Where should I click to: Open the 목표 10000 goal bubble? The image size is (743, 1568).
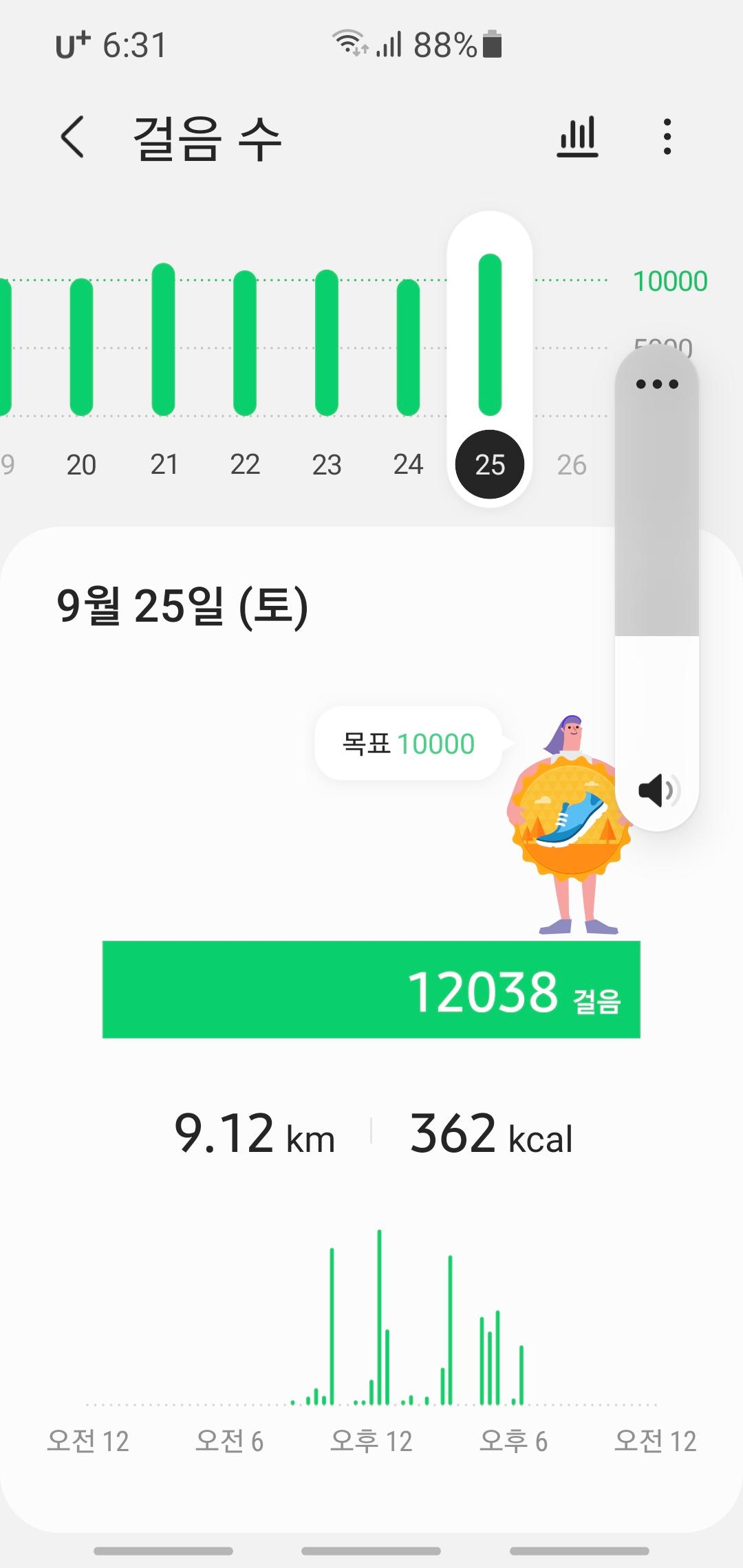[x=409, y=743]
